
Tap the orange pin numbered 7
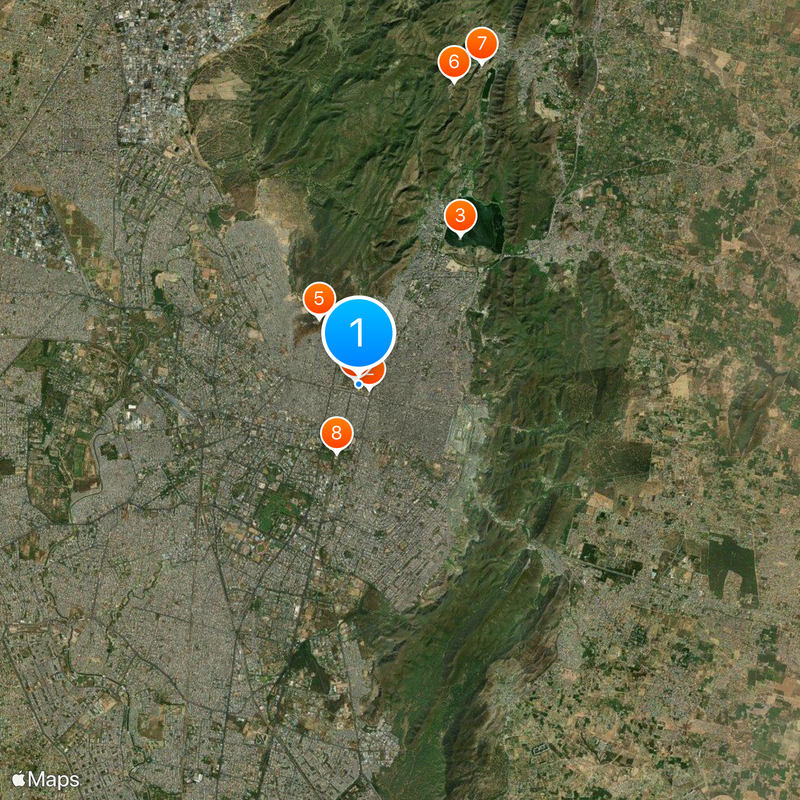[482, 44]
